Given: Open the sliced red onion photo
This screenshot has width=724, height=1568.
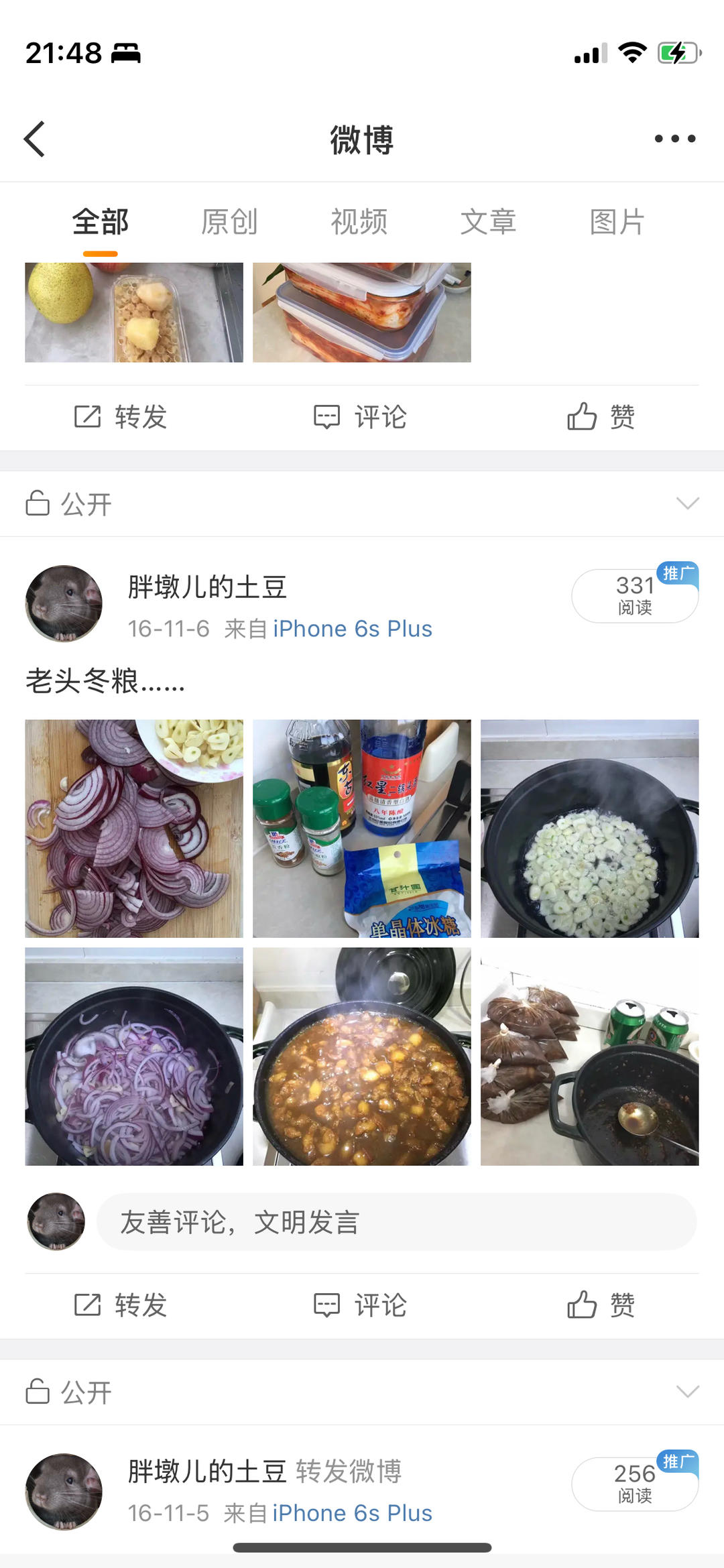Looking at the screenshot, I should pyautogui.click(x=134, y=829).
